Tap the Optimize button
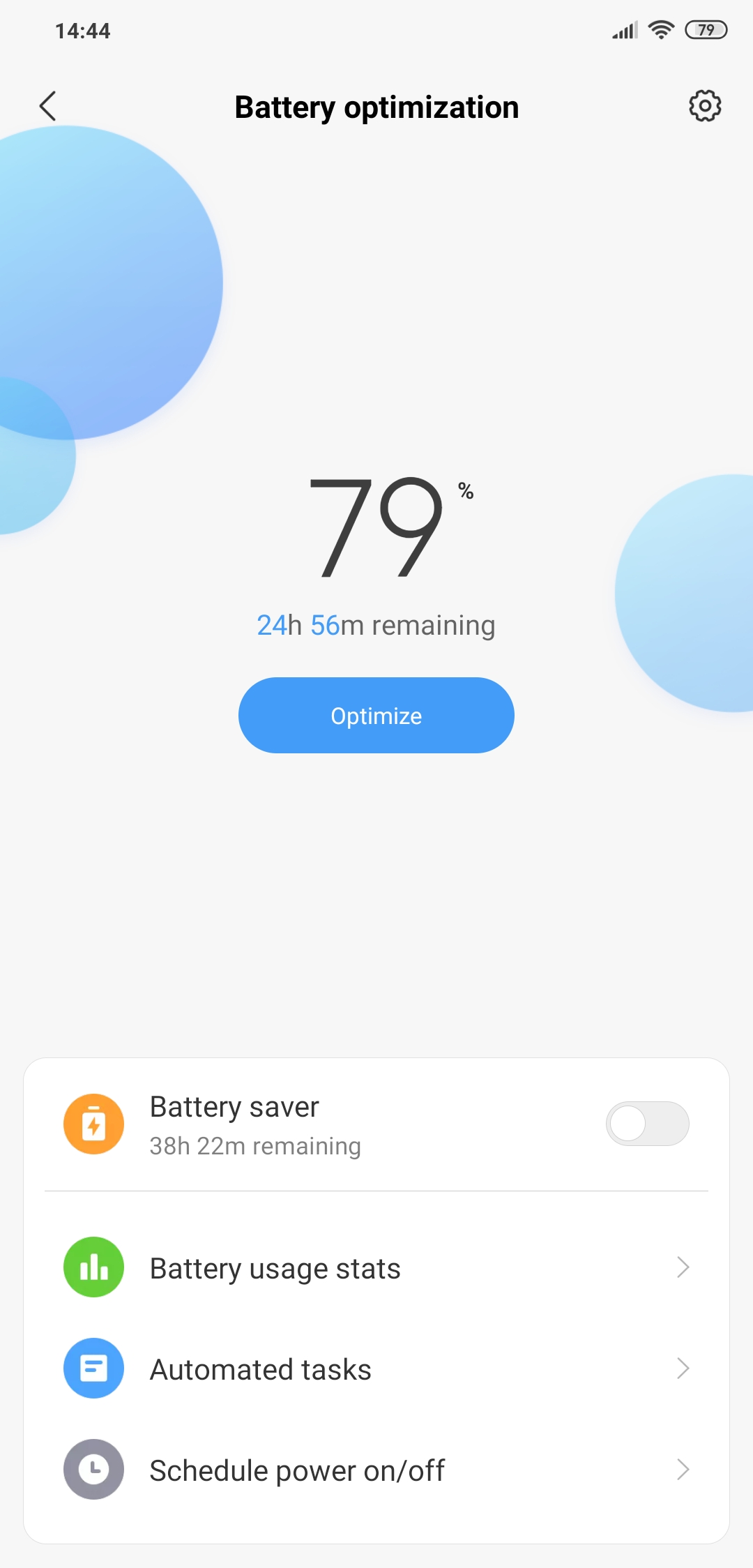This screenshot has width=753, height=1568. coord(376,715)
